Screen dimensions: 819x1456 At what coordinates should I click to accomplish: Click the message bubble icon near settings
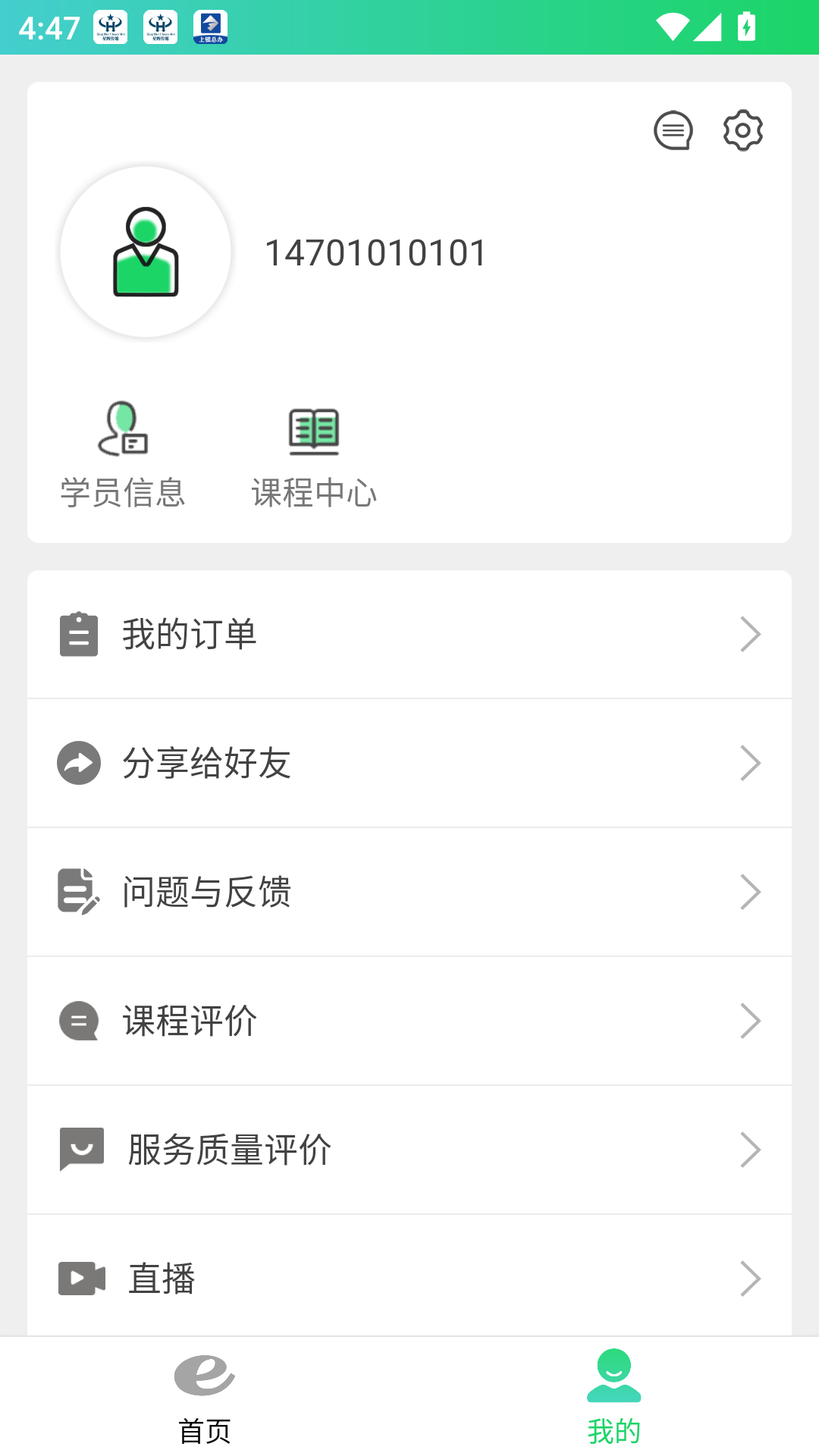tap(672, 130)
